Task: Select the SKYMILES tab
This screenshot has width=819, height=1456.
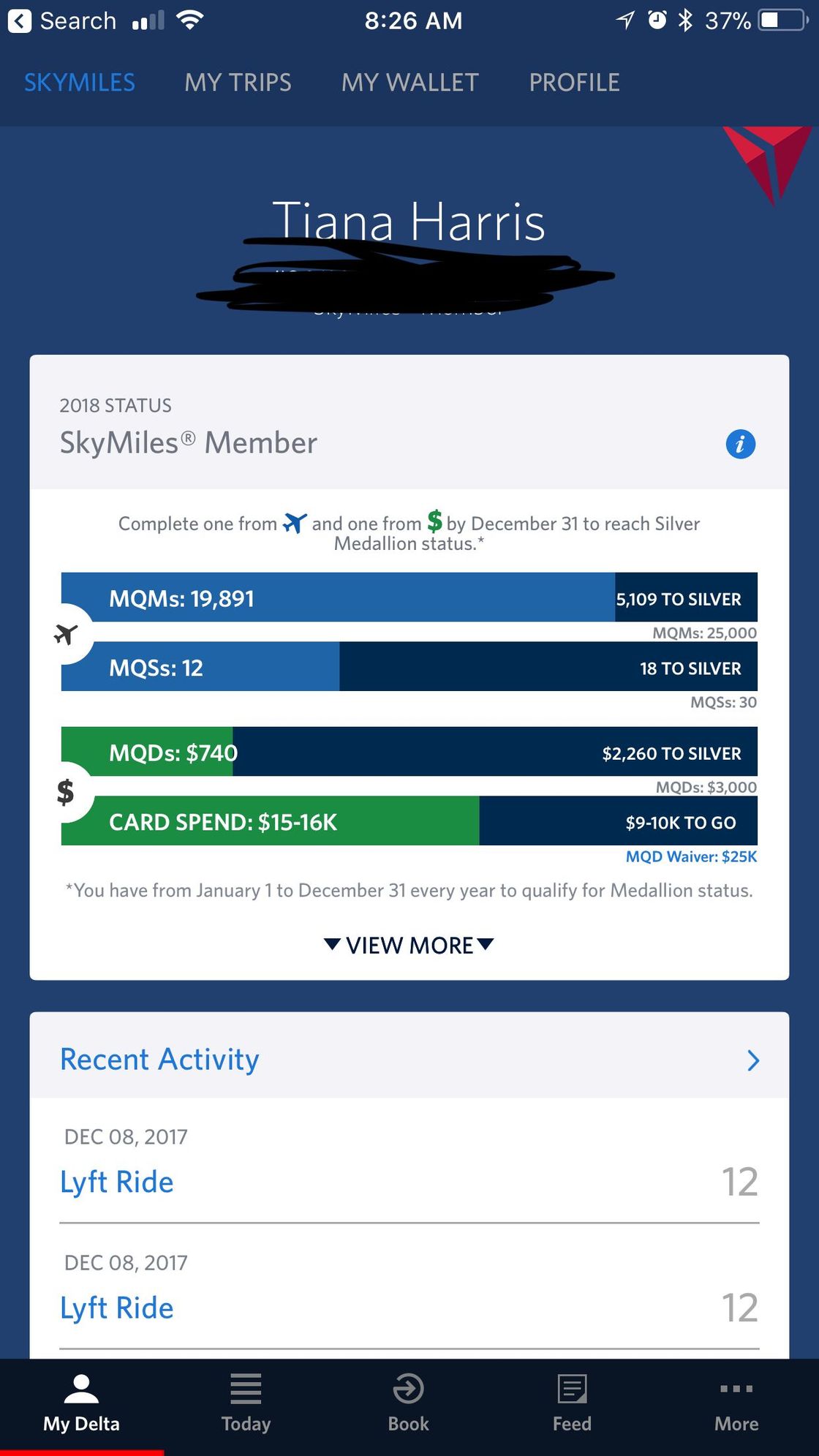Action: [x=80, y=83]
